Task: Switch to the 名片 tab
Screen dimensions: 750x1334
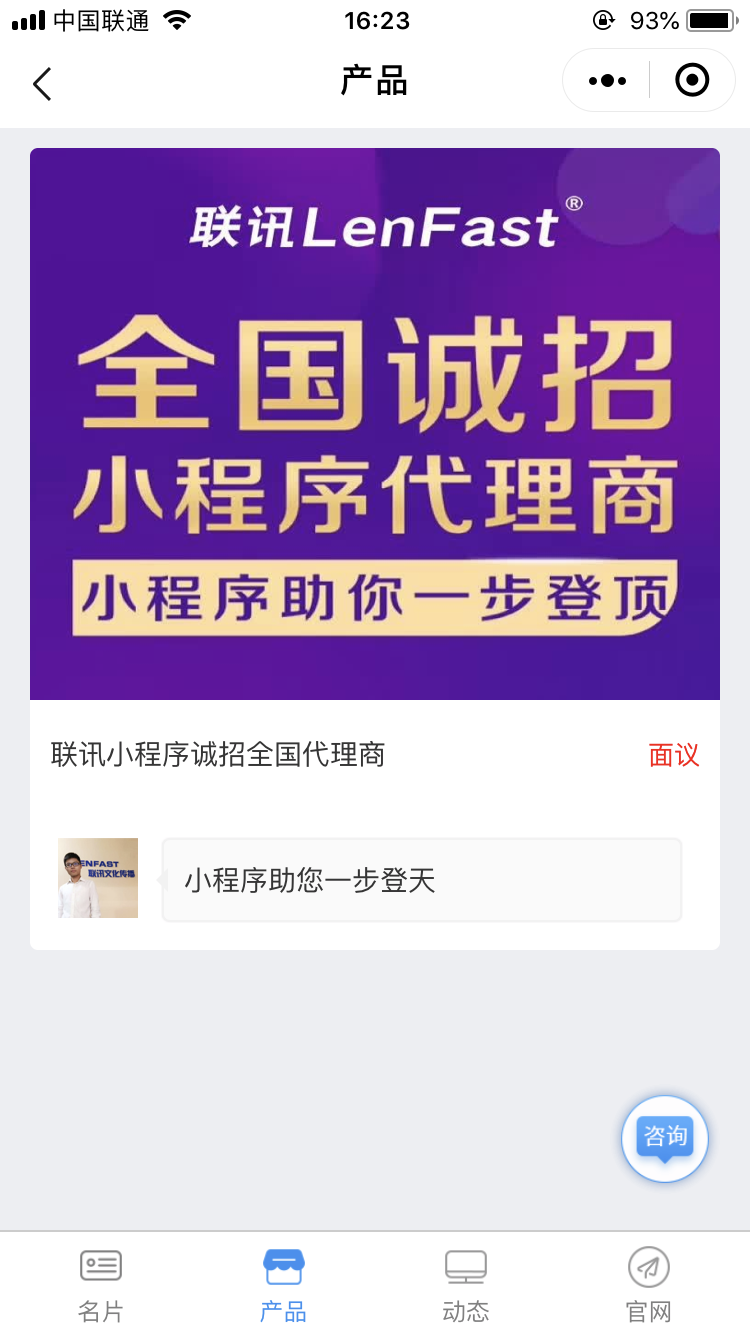Action: [101, 1286]
